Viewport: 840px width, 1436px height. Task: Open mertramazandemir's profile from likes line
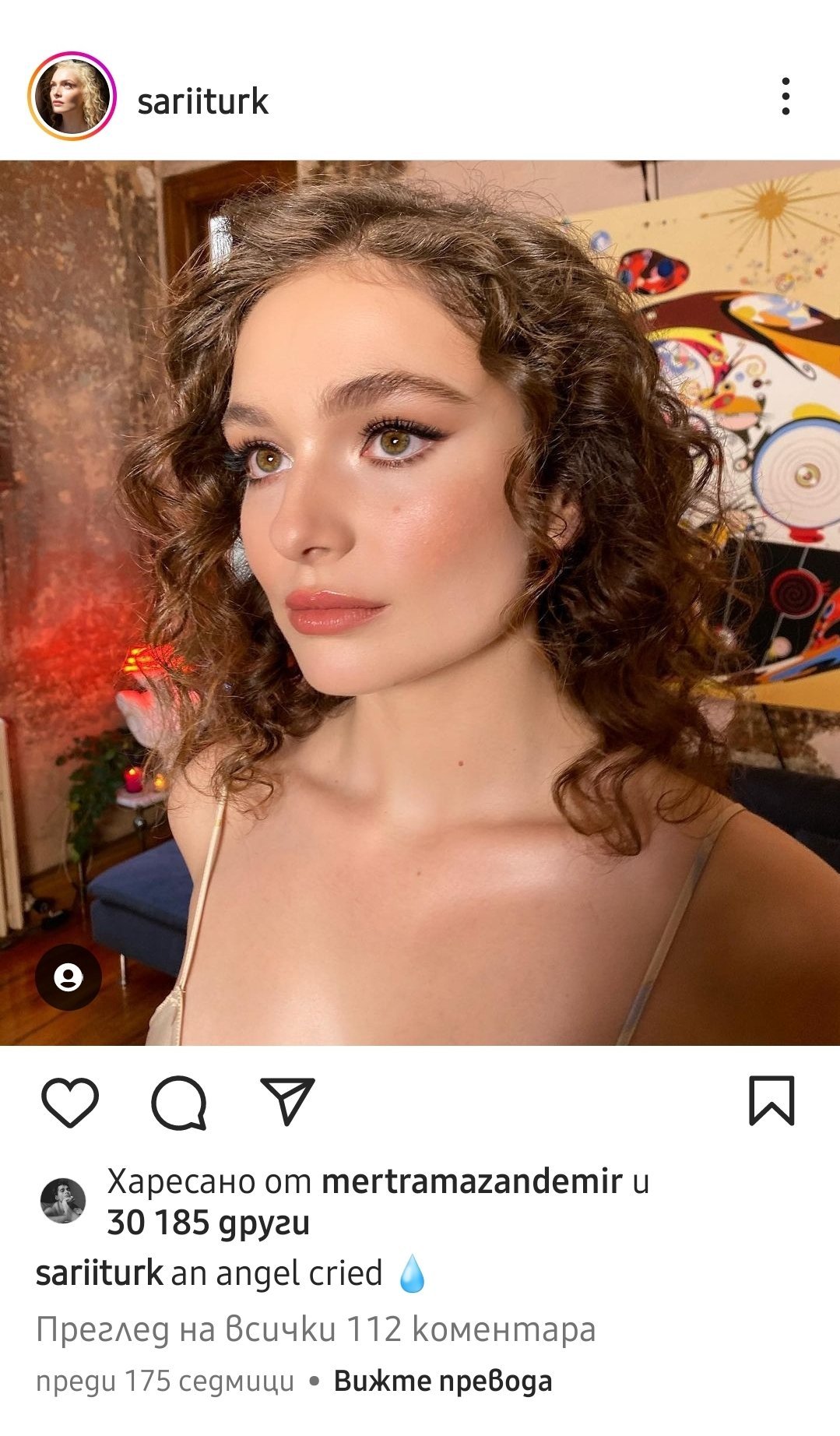(x=472, y=1182)
